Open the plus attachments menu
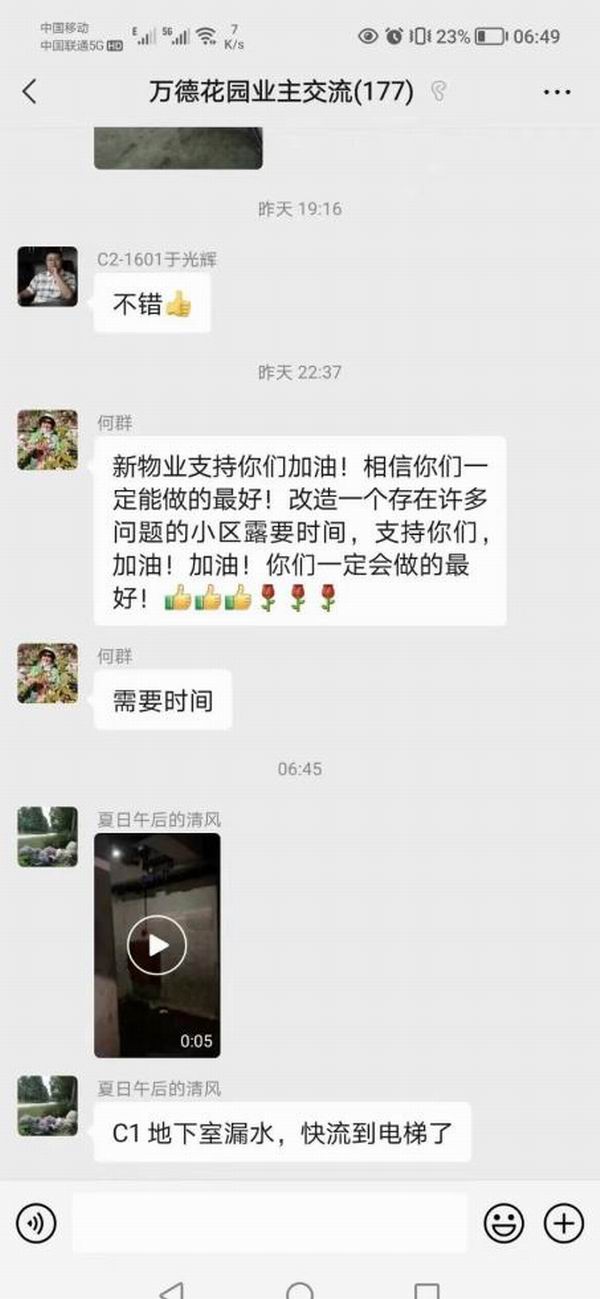 pyautogui.click(x=563, y=1222)
